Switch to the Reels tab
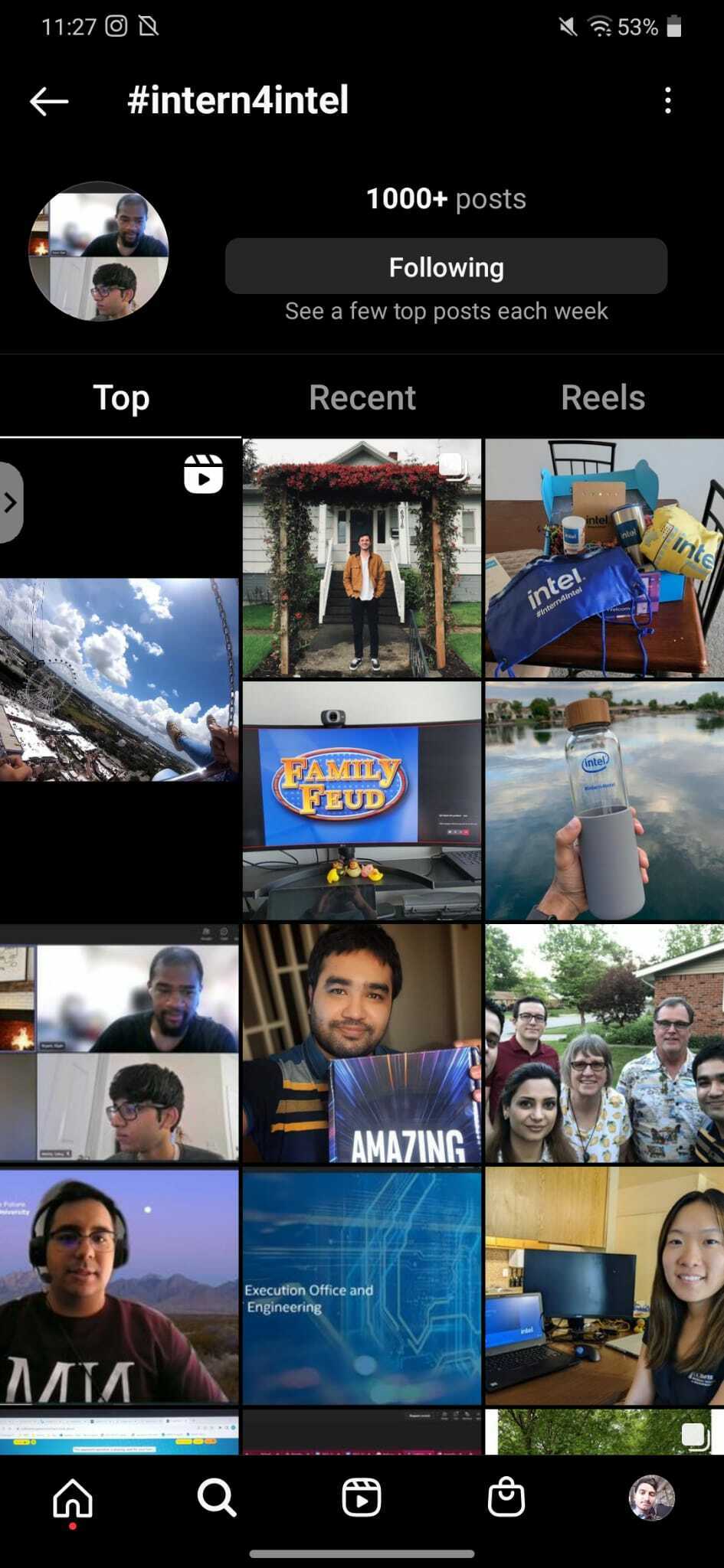Screen dimensions: 724x1568 coord(602,397)
